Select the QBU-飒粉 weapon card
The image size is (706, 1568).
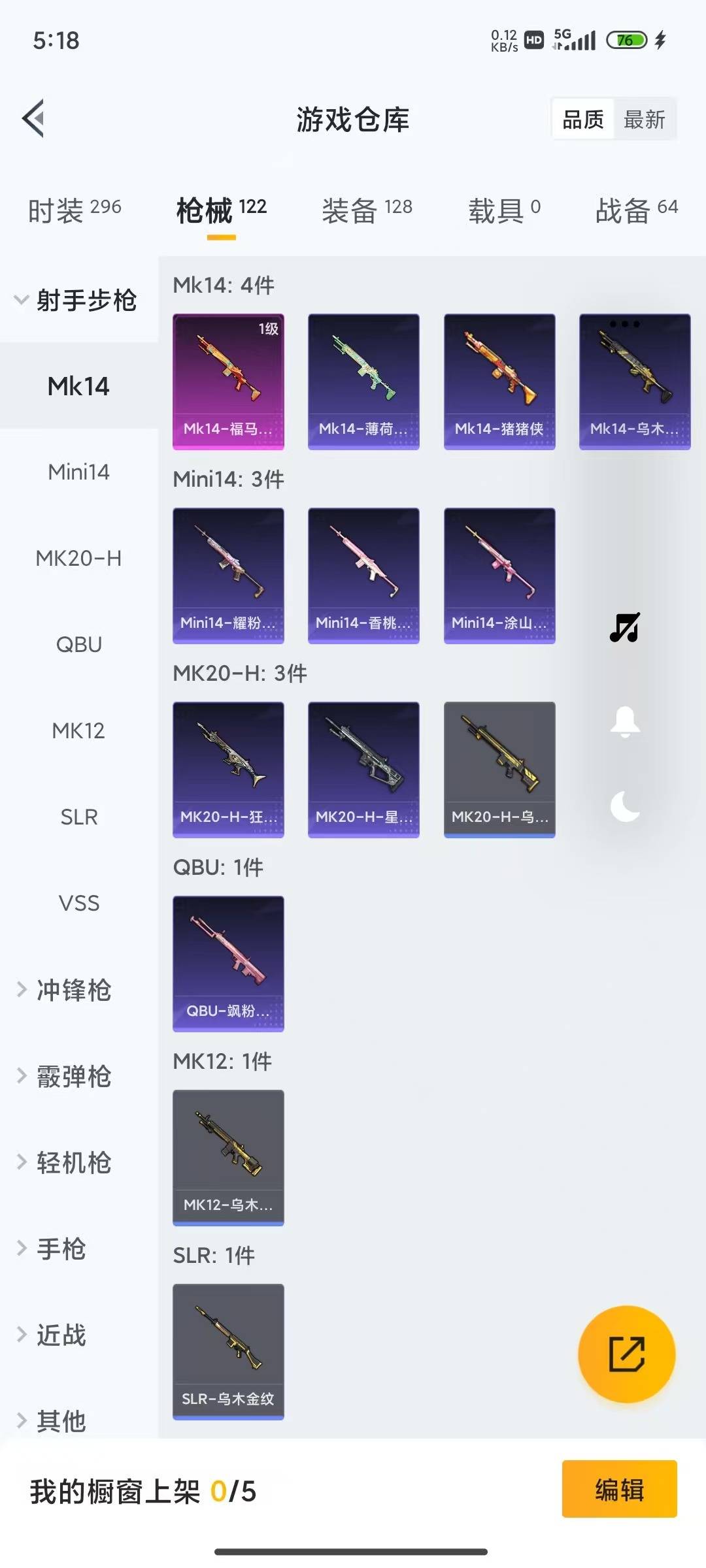228,965
